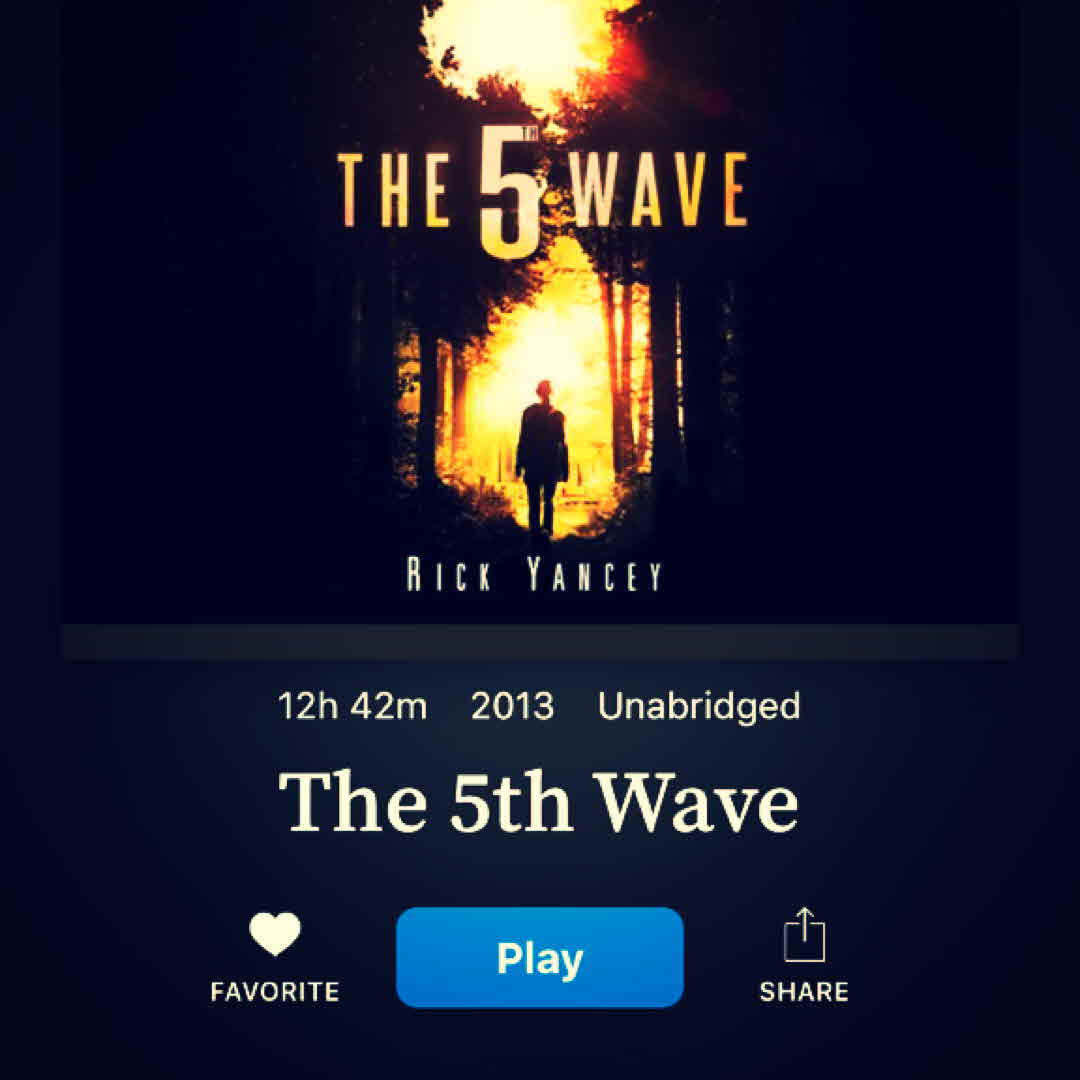
Task: Play The 5th Wave audiobook
Action: pos(540,957)
